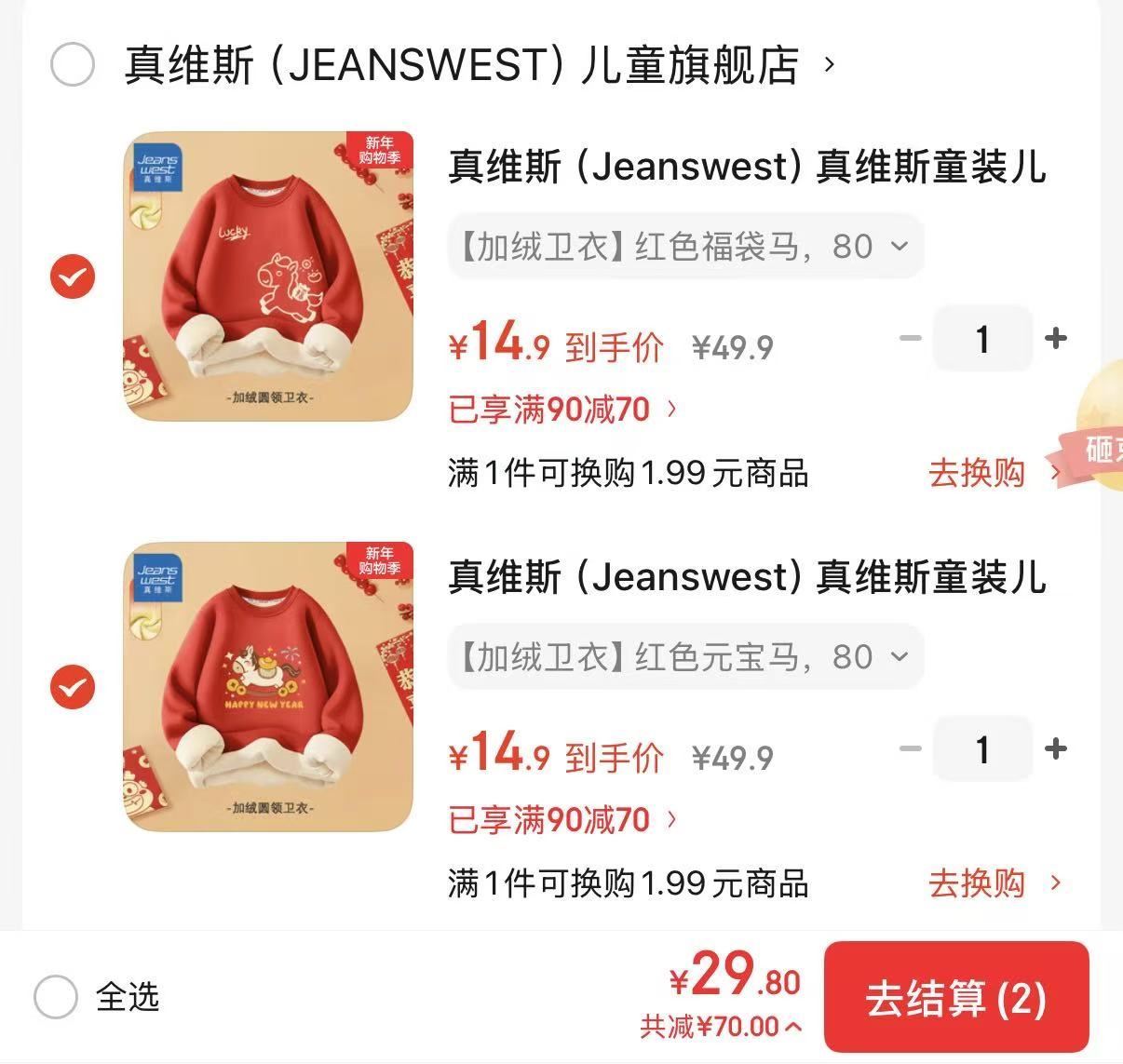
Task: Uncheck the 红色元宝马 sweatshirt item
Action: [73, 687]
